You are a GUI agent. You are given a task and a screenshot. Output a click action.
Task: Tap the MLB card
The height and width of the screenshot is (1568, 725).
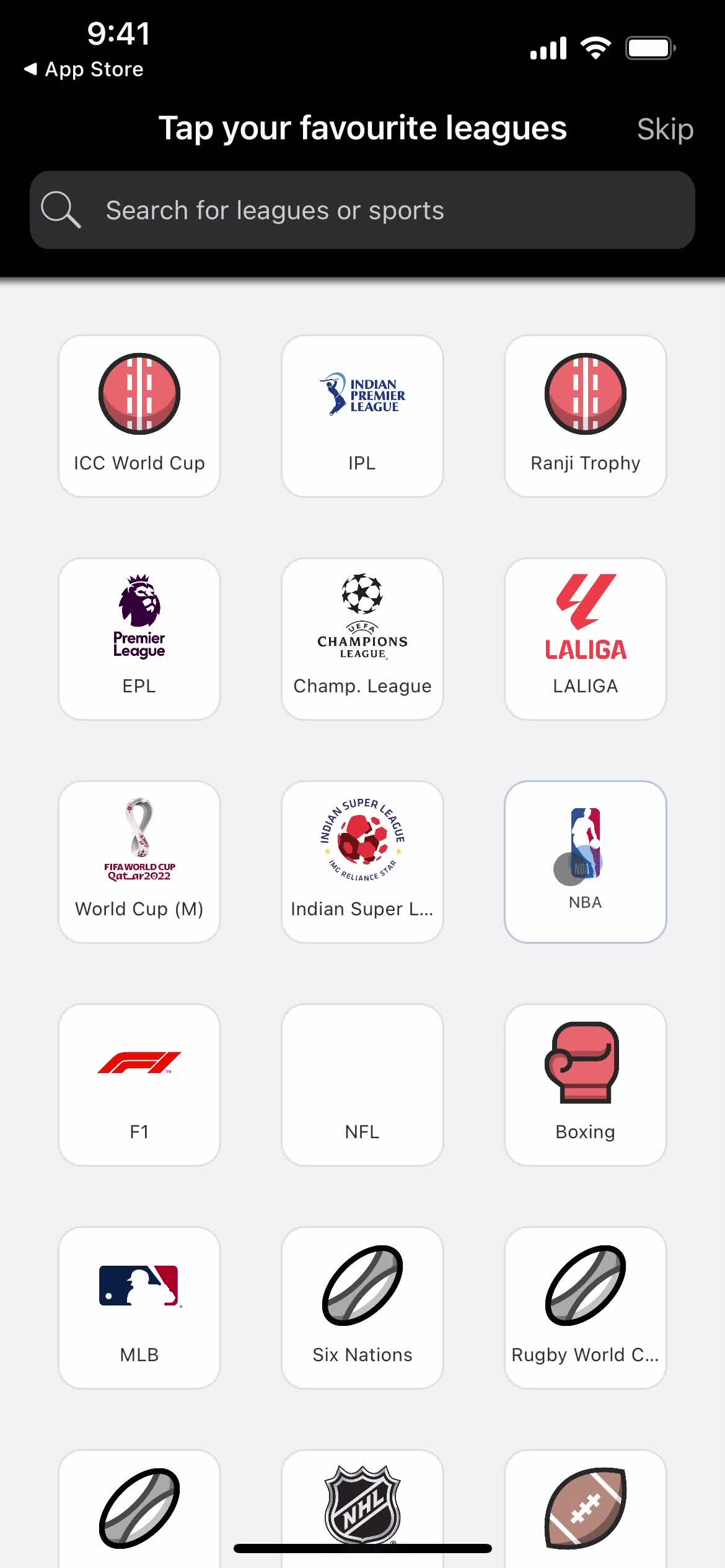[x=139, y=1308]
